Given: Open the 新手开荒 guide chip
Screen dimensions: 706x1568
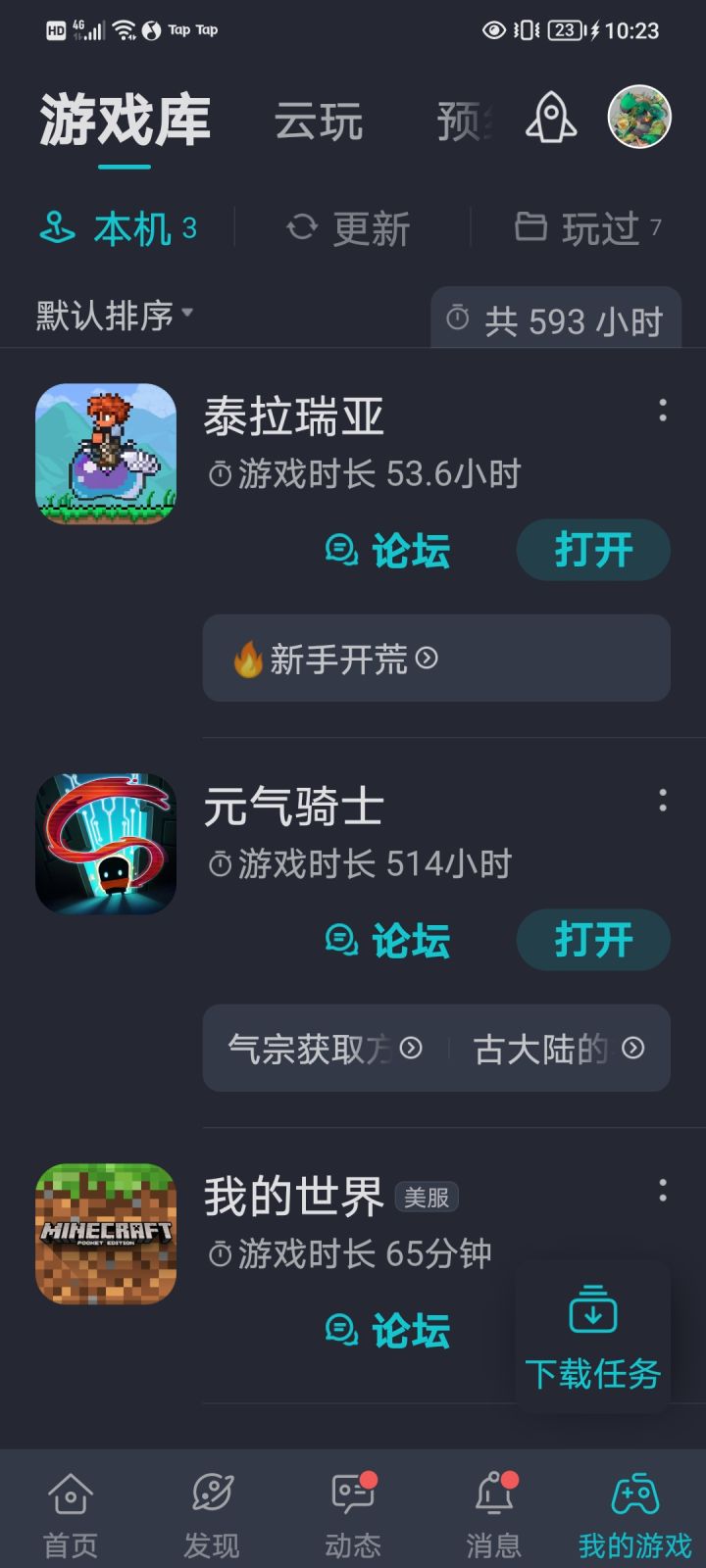Looking at the screenshot, I should [335, 659].
